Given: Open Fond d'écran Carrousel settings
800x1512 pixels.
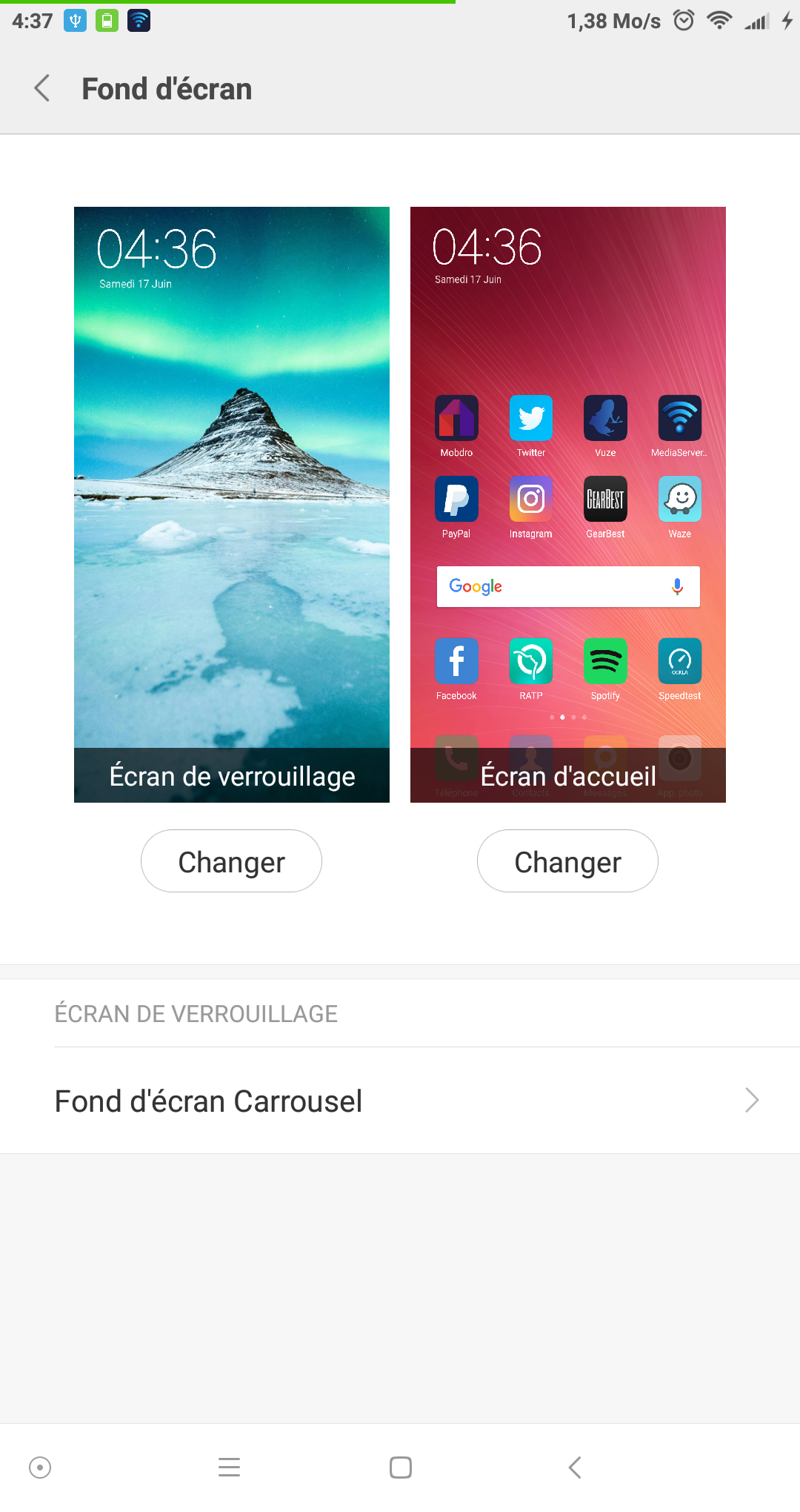Looking at the screenshot, I should pos(400,1101).
